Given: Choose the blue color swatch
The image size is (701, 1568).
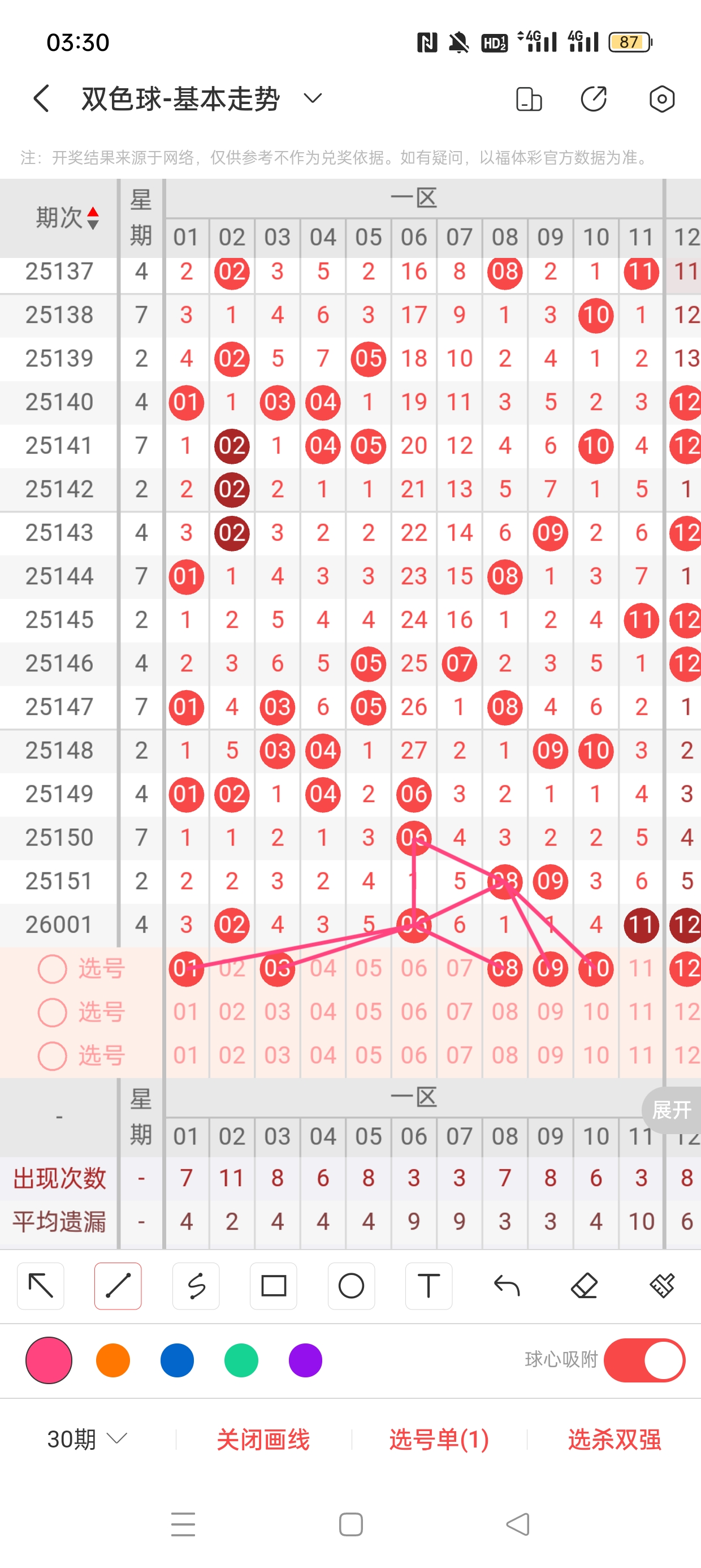Looking at the screenshot, I should coord(177,1360).
